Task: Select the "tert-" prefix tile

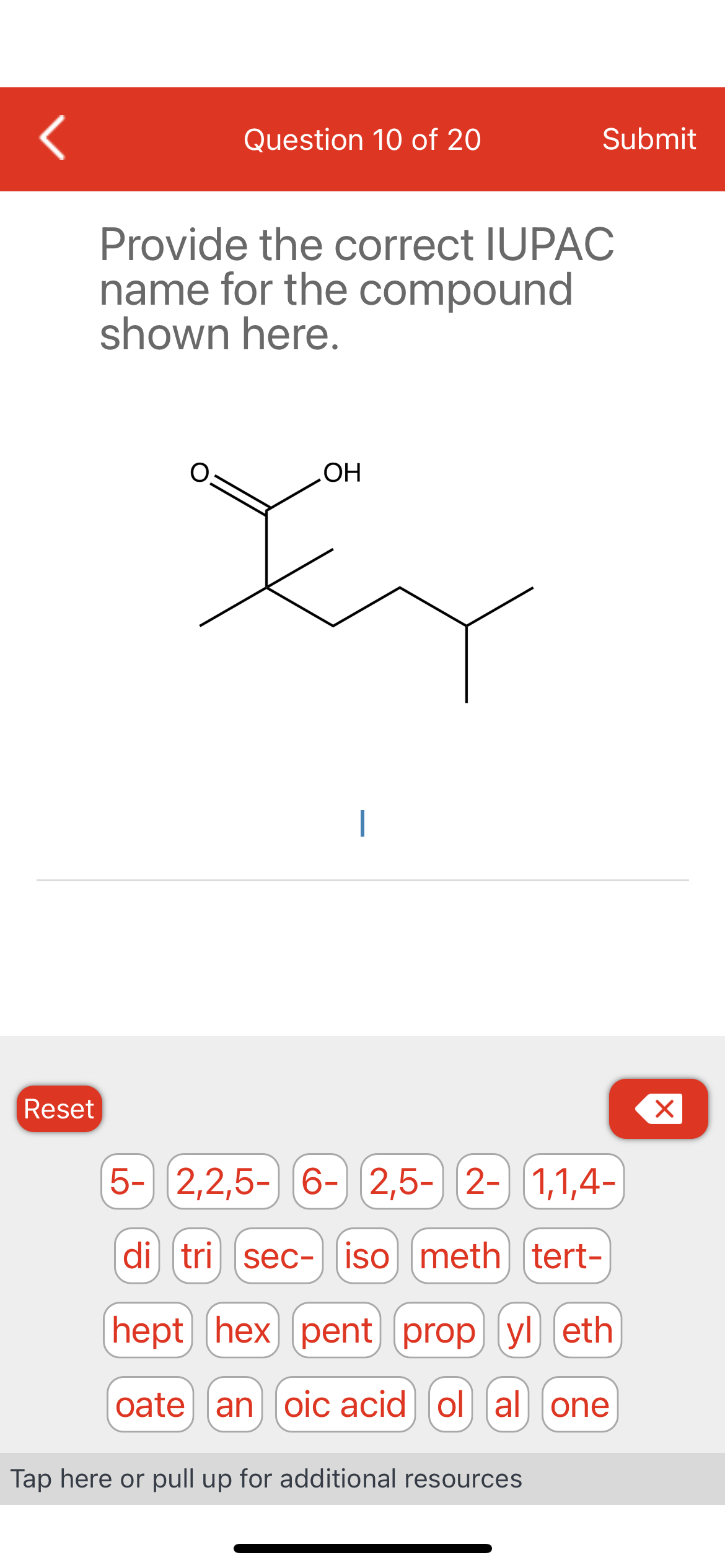Action: (x=566, y=1256)
